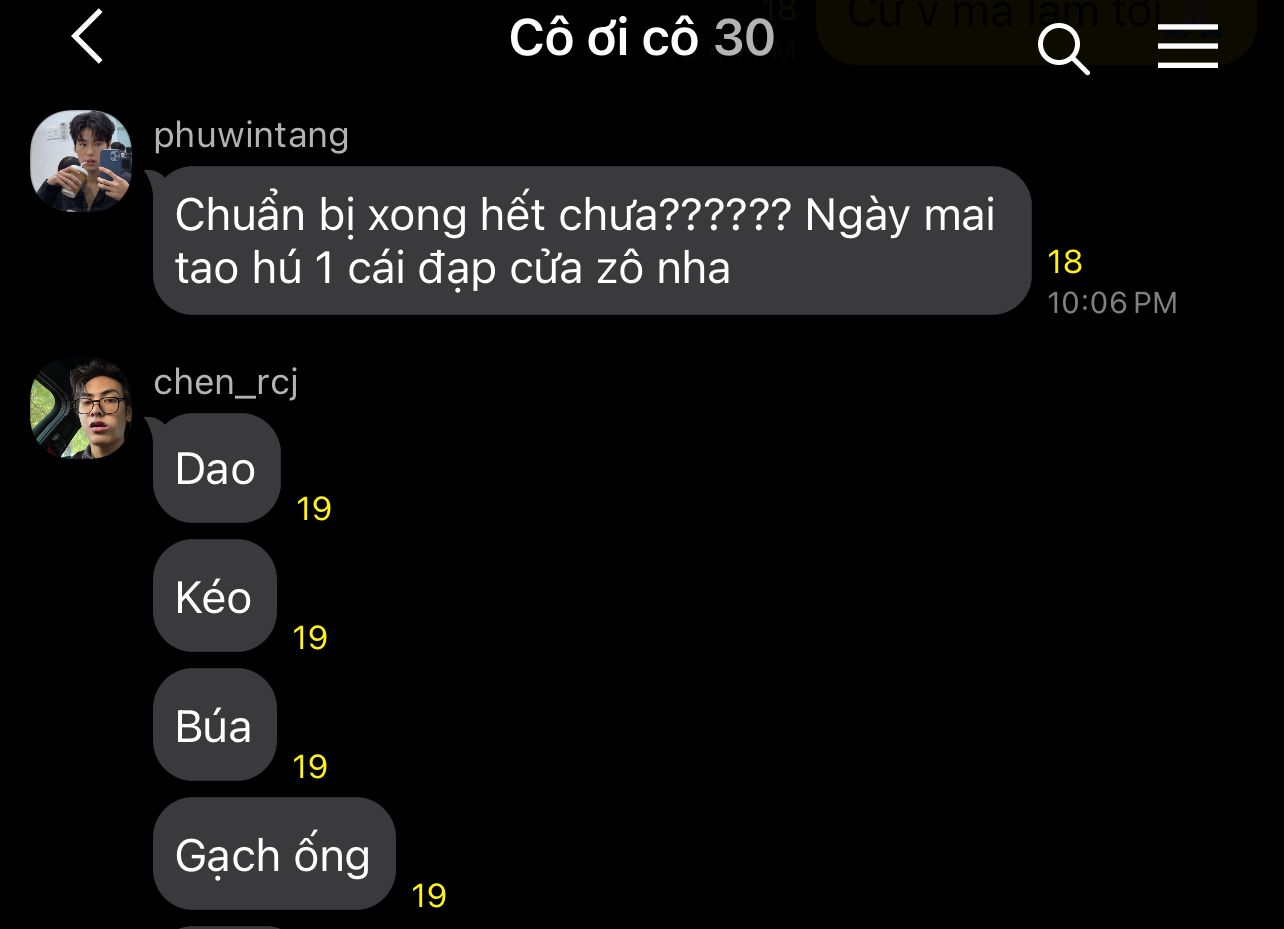Open the chat room hamburger menu
Viewport: 1284px width, 929px height.
(x=1188, y=46)
